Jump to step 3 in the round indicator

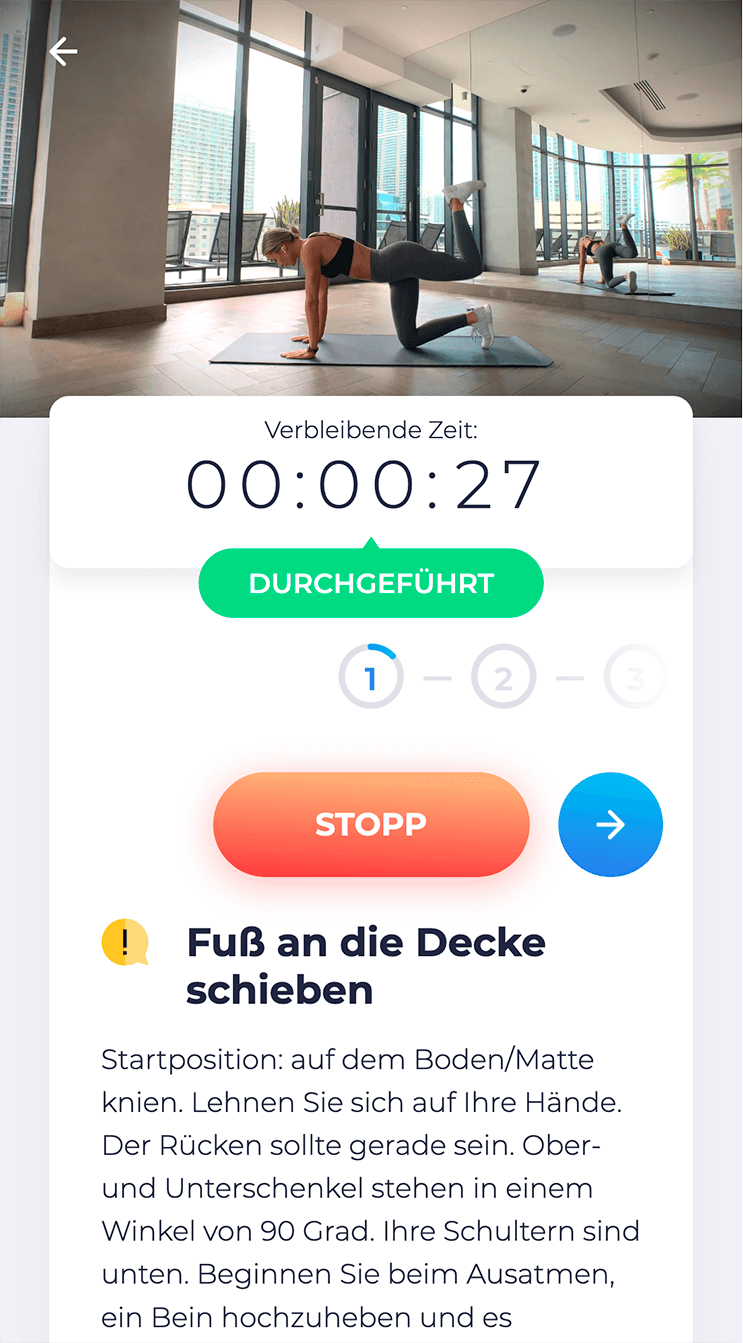tap(635, 678)
